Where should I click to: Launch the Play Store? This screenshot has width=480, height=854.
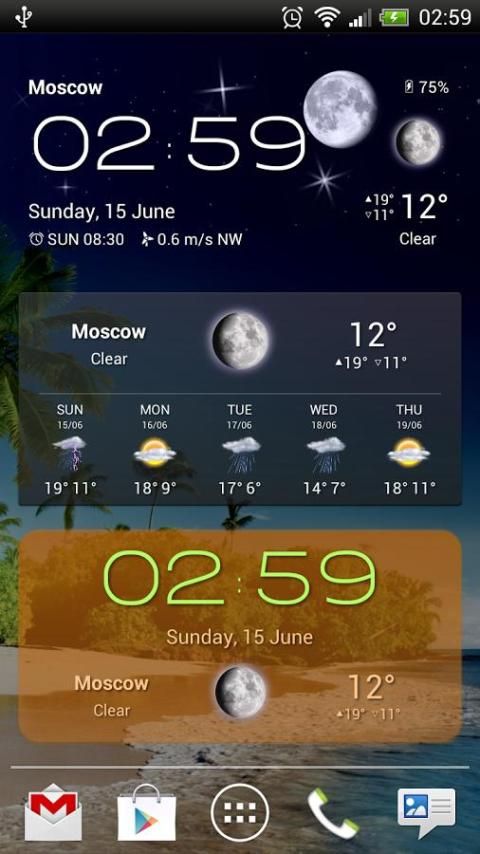tap(146, 812)
